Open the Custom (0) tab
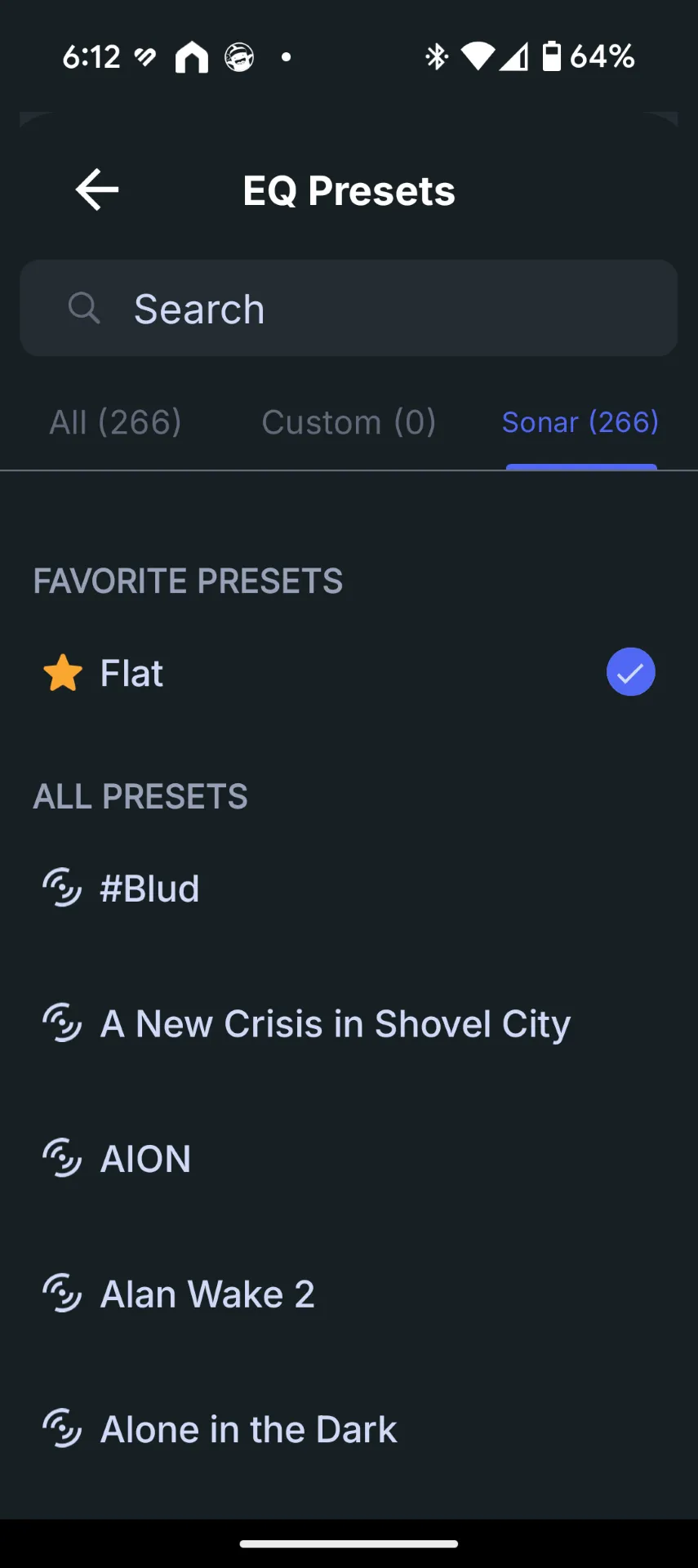Screen dimensions: 698x1568 click(349, 422)
